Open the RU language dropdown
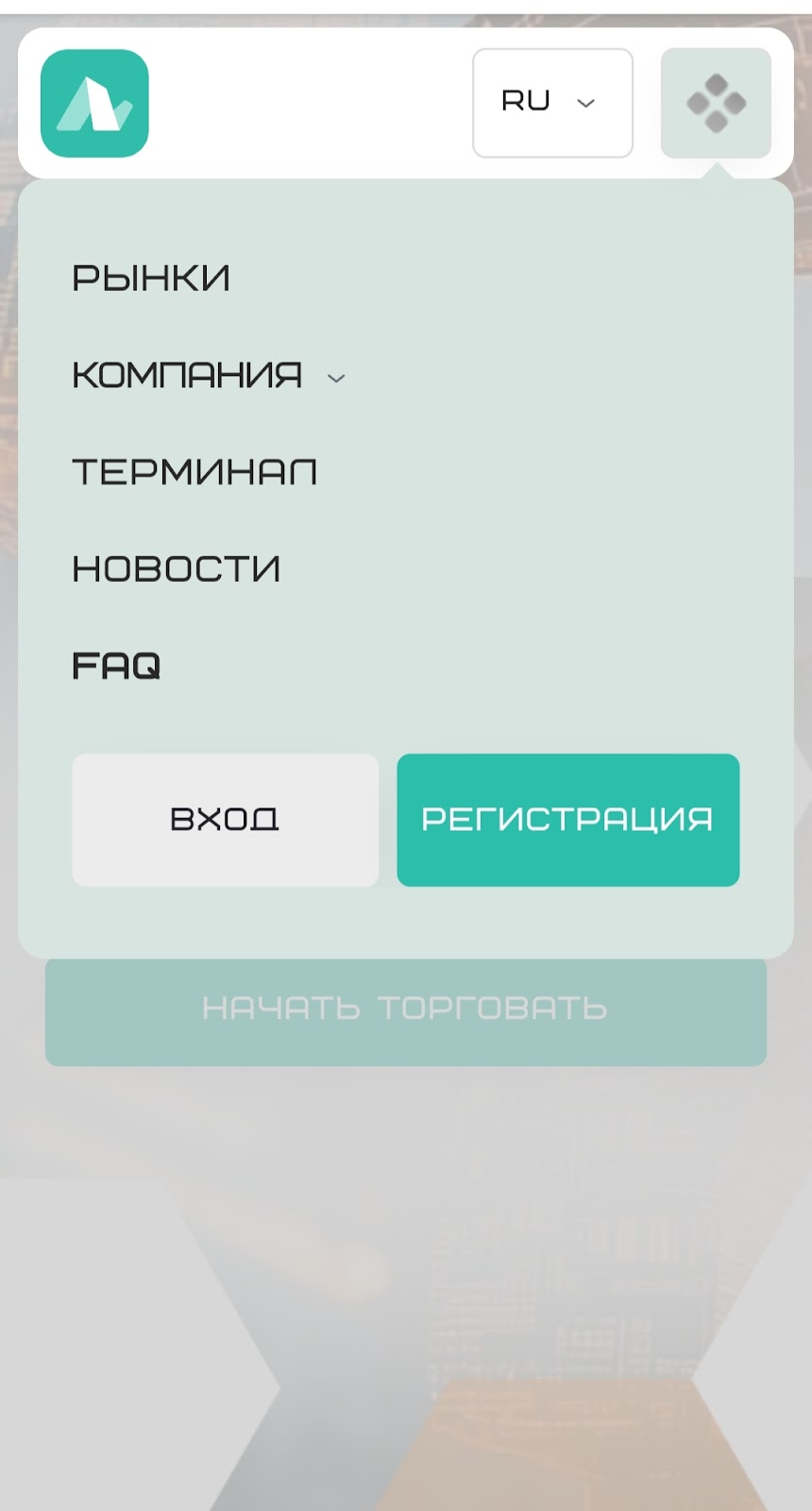 coord(552,103)
